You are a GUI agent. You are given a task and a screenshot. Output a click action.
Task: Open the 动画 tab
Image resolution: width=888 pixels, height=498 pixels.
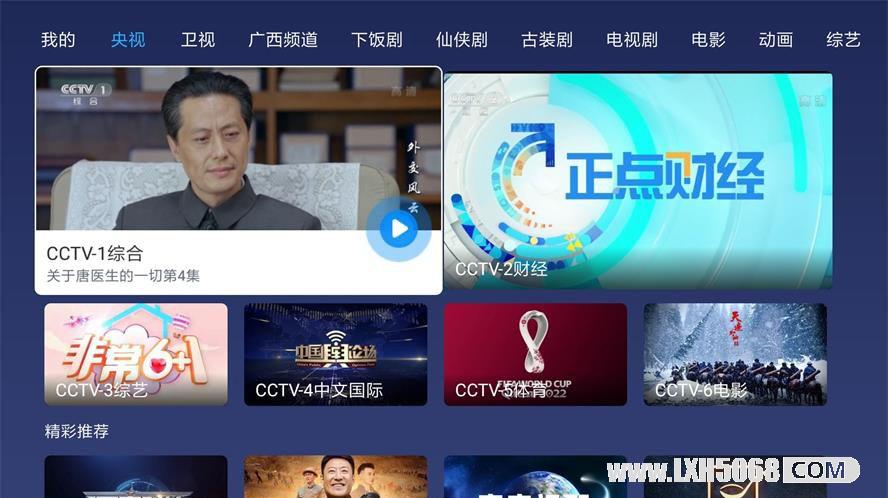(x=776, y=40)
